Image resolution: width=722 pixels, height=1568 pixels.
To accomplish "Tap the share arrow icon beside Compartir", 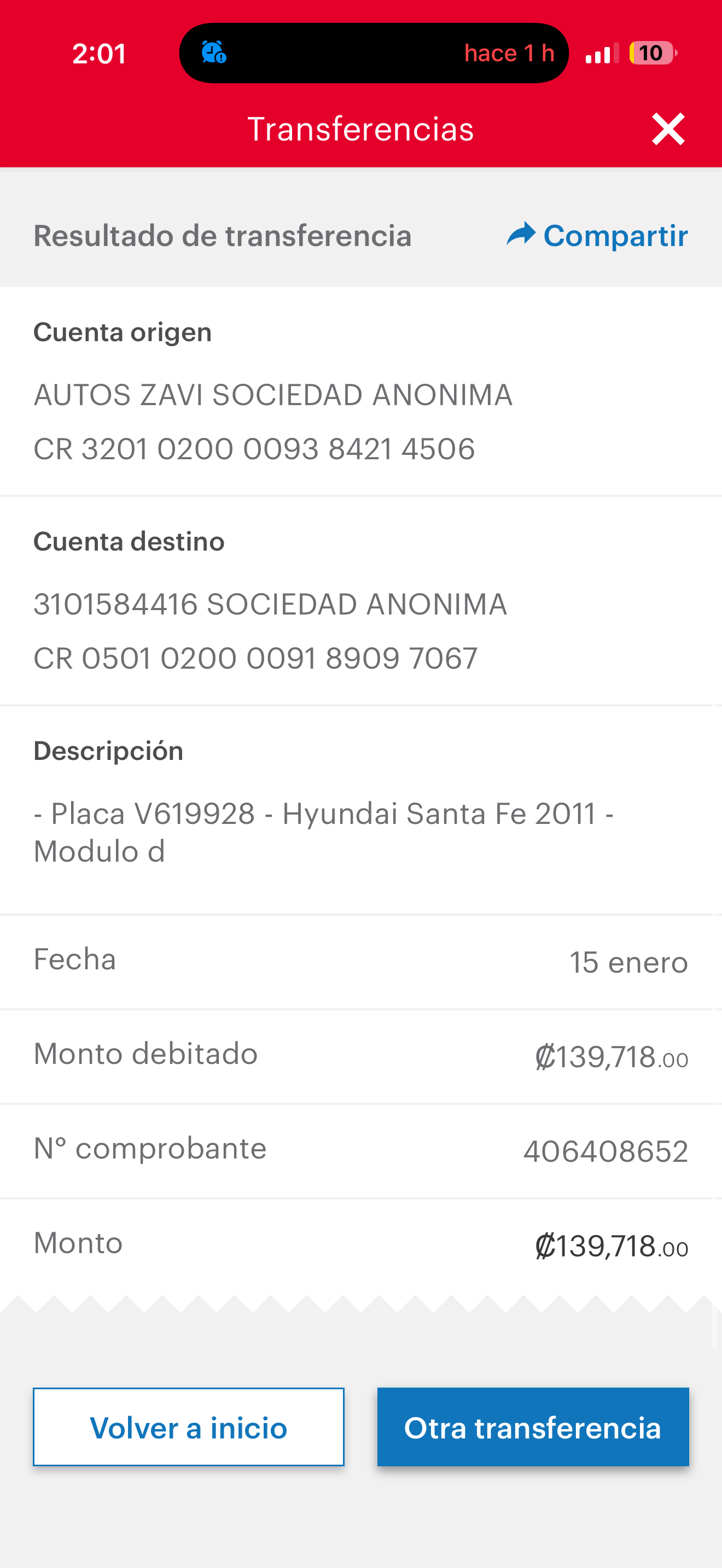I will point(521,235).
